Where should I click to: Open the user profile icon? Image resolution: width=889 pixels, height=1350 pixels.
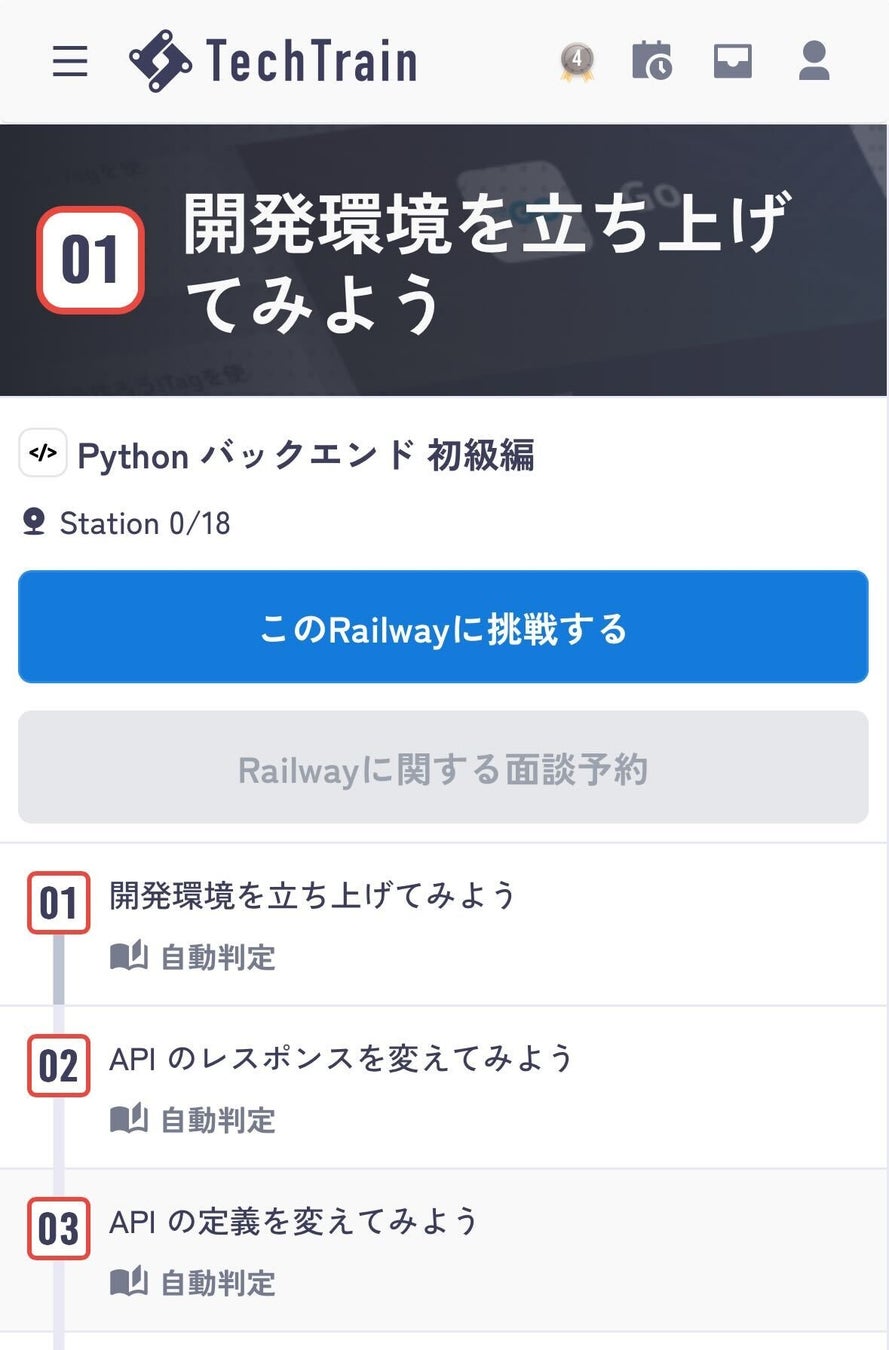pos(814,61)
